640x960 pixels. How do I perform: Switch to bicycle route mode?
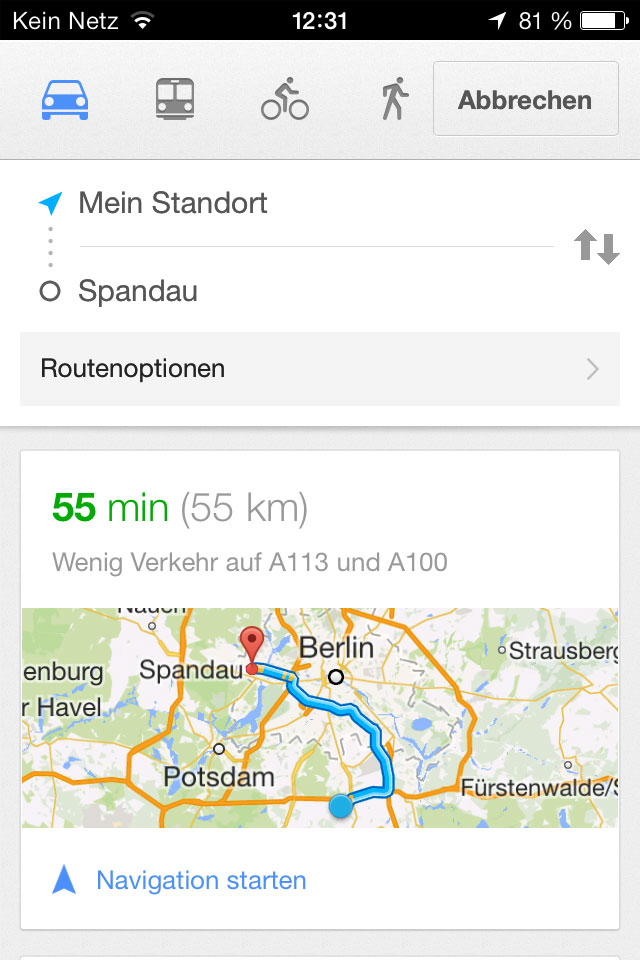click(x=285, y=100)
